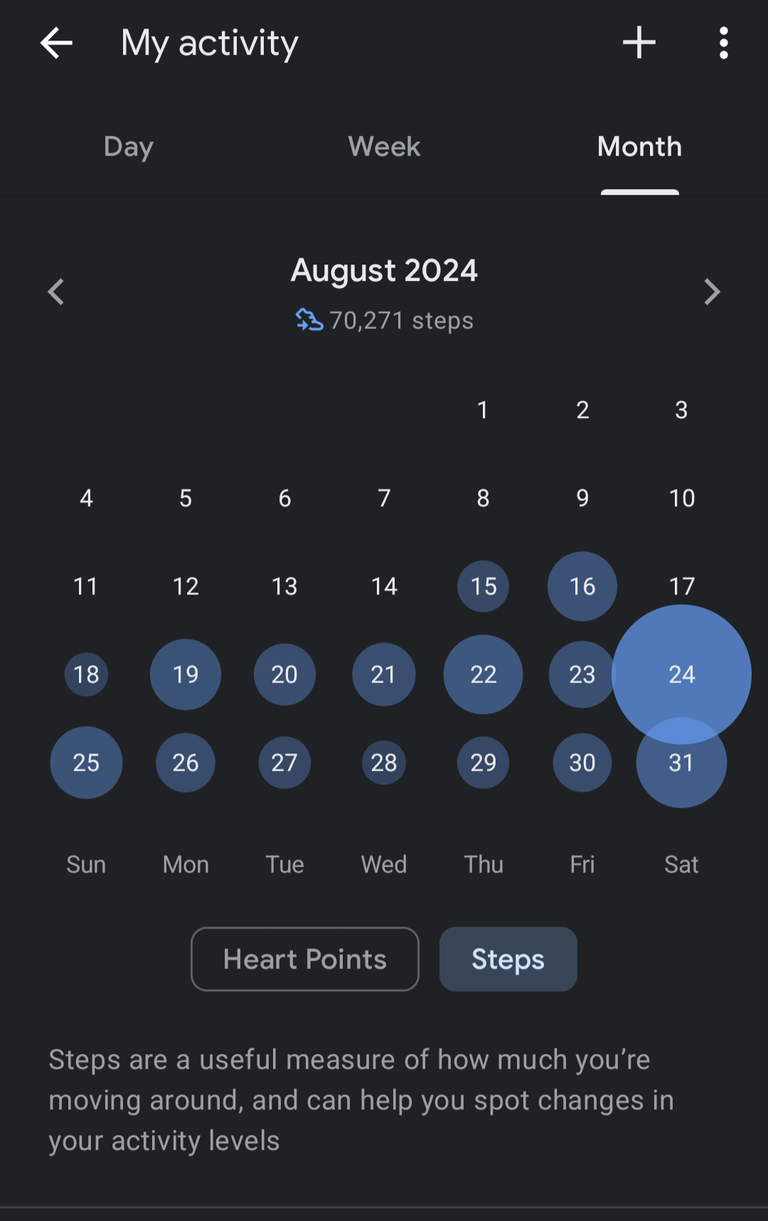Image resolution: width=768 pixels, height=1221 pixels.
Task: Switch to the Week tab
Action: (x=384, y=147)
